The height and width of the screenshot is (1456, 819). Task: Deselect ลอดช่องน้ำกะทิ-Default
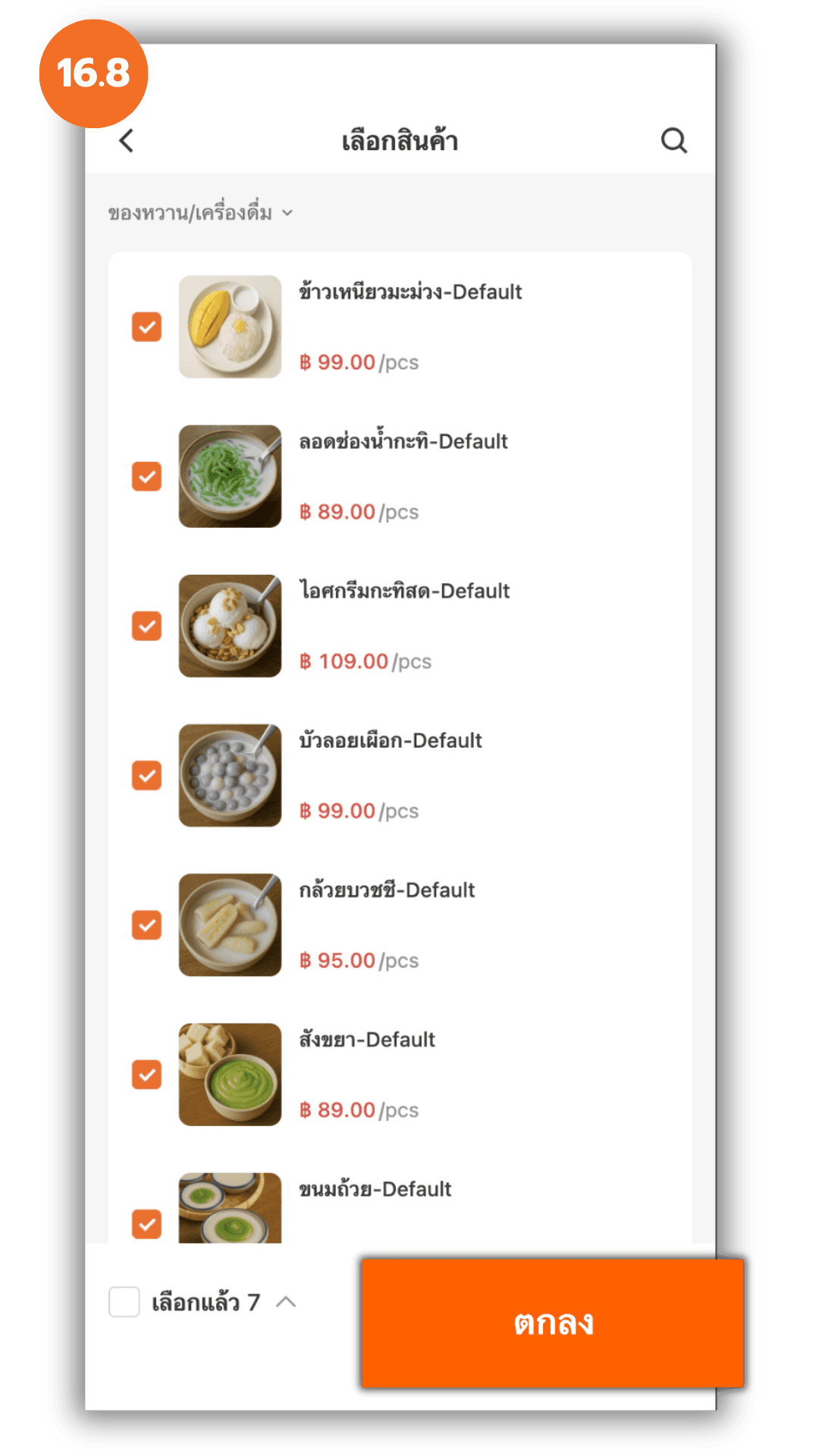pos(147,476)
